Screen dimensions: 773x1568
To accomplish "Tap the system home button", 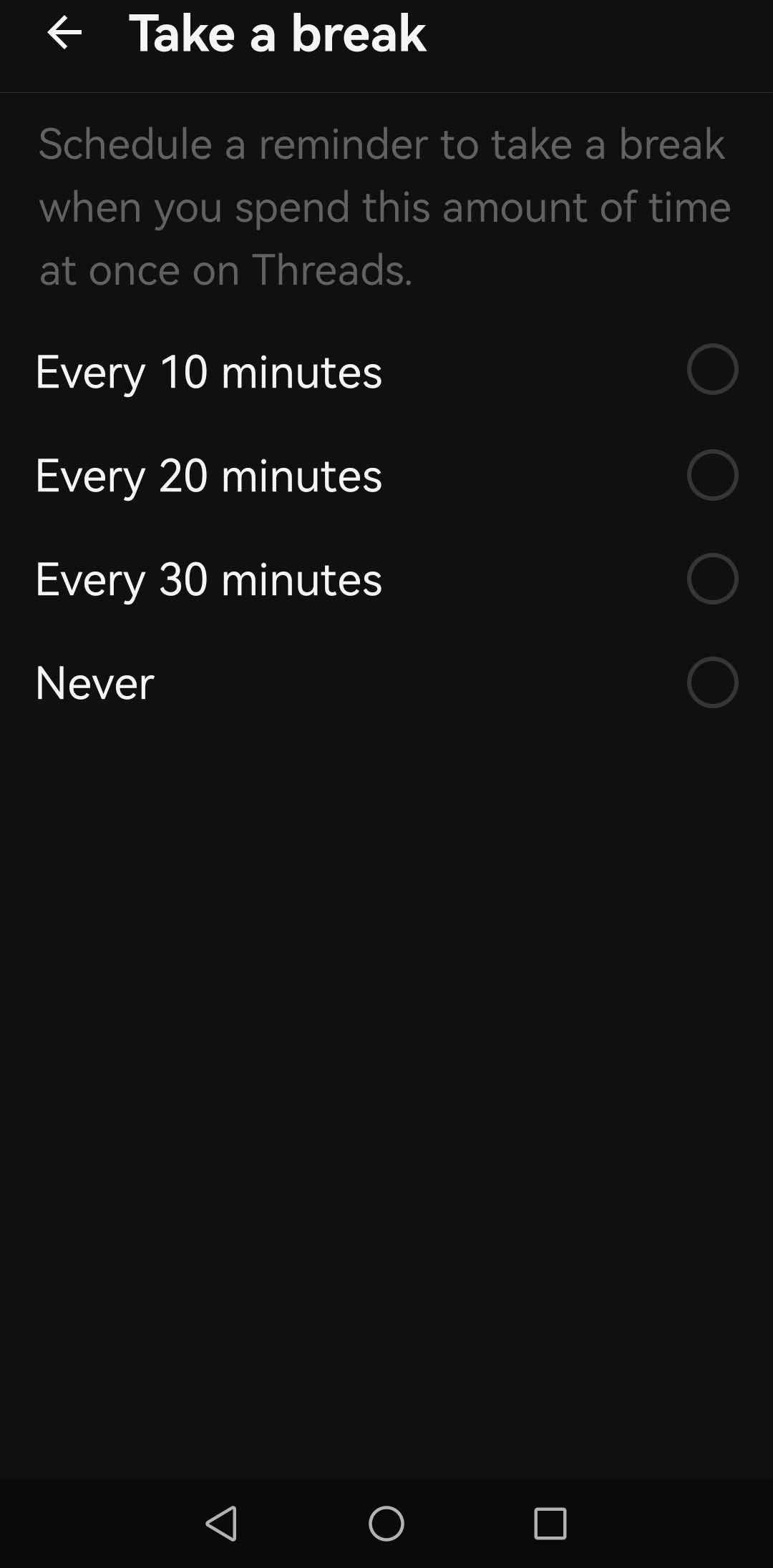I will [x=386, y=1523].
